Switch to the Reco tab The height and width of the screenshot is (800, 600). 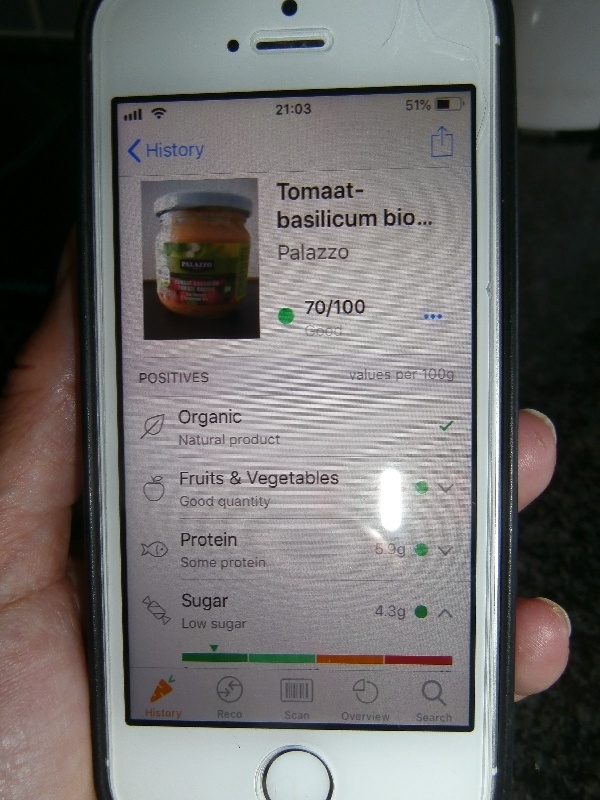pyautogui.click(x=230, y=697)
